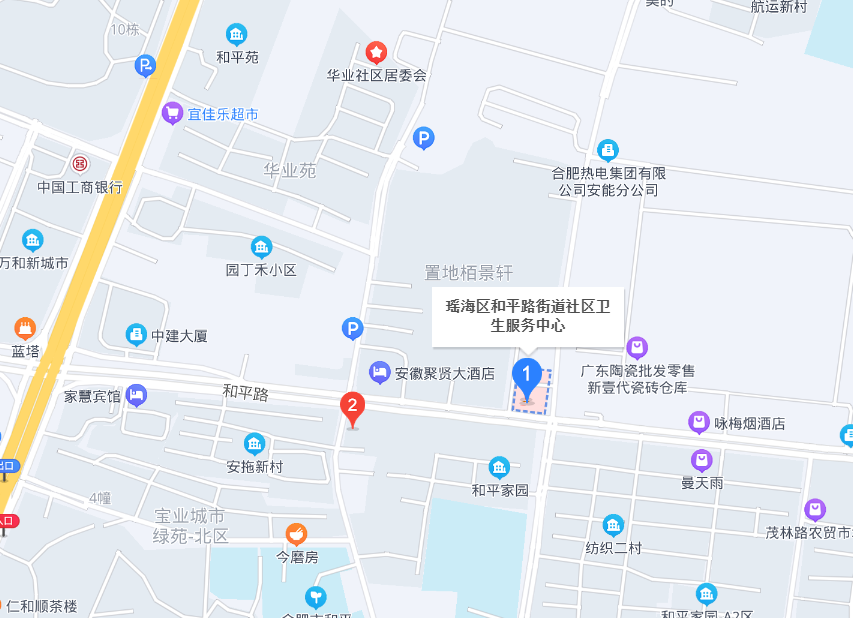Select the 宜佳乐超市 supermarket icon
853x618 pixels.
click(173, 113)
